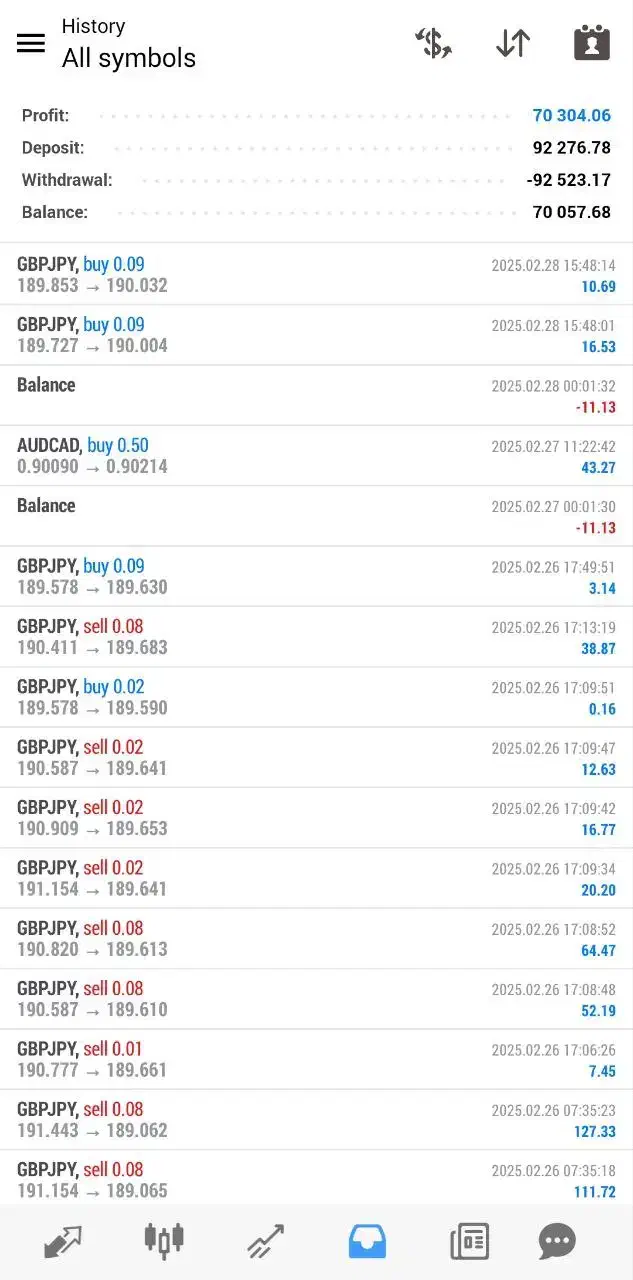The width and height of the screenshot is (633, 1280).
Task: Expand the GBPJPY deal with 16.53 profit
Action: 316,335
